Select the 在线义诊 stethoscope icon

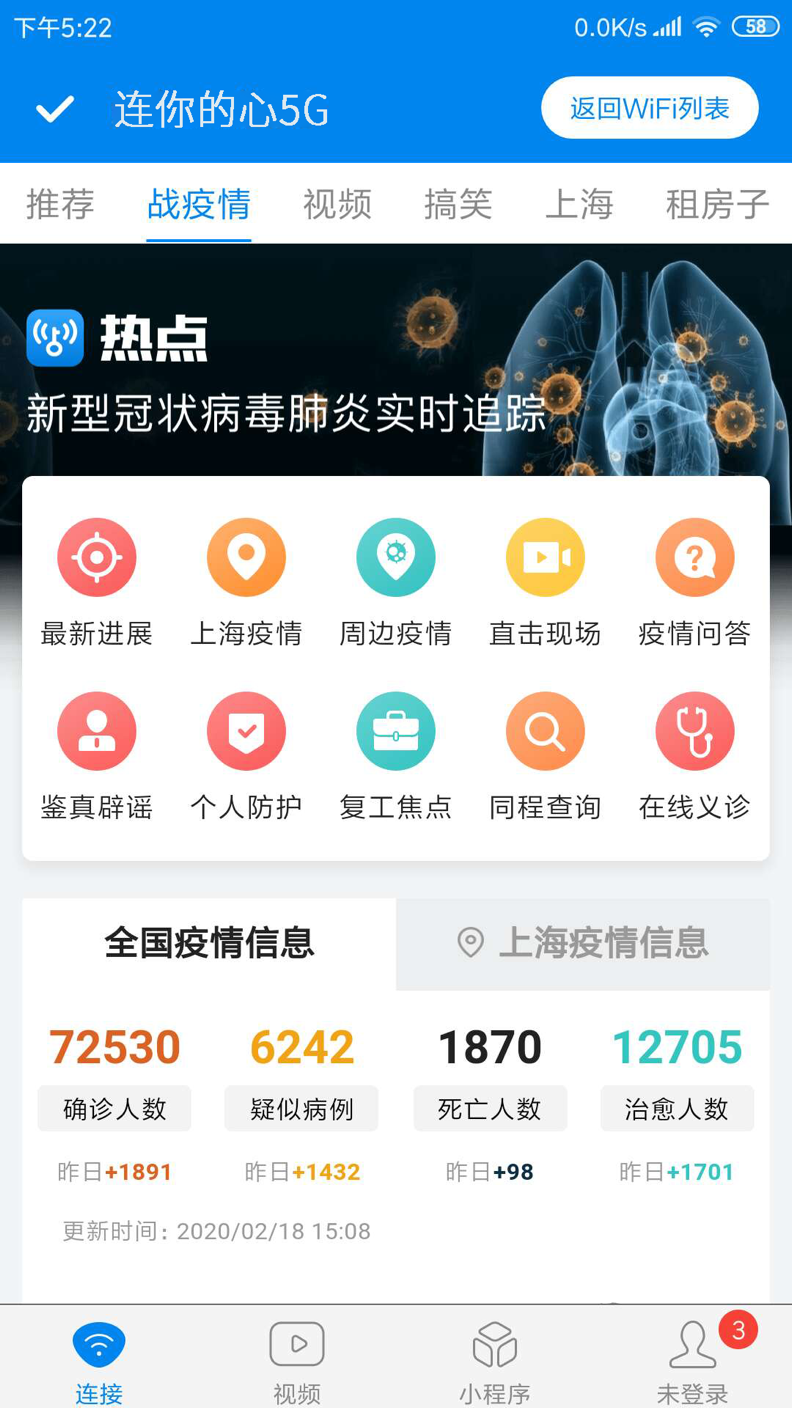[x=694, y=731]
